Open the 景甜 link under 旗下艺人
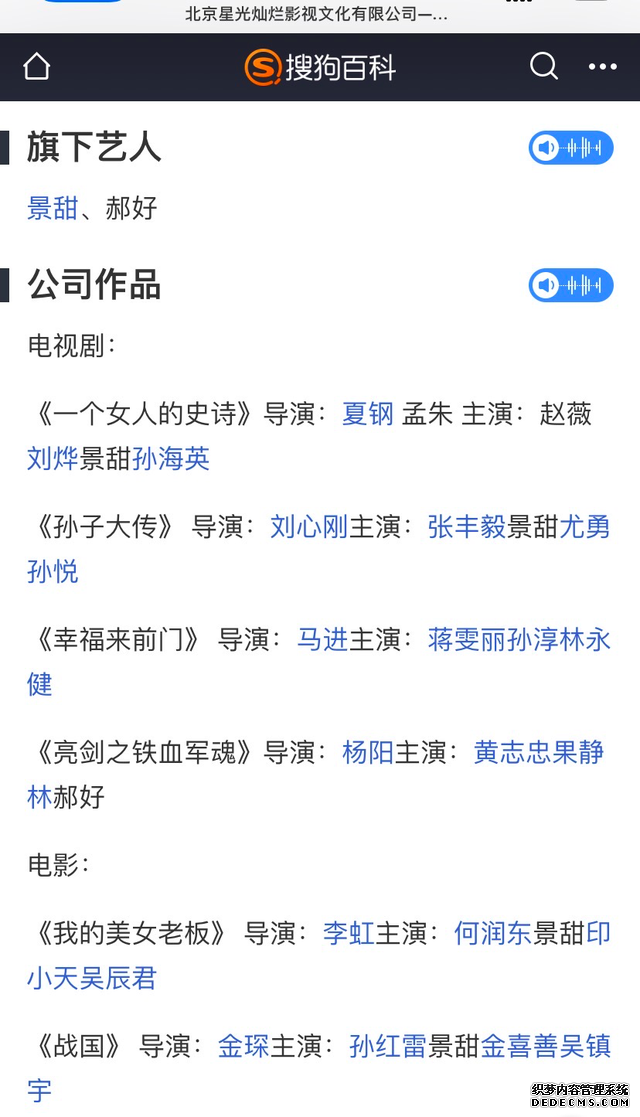The image size is (640, 1117). point(53,208)
